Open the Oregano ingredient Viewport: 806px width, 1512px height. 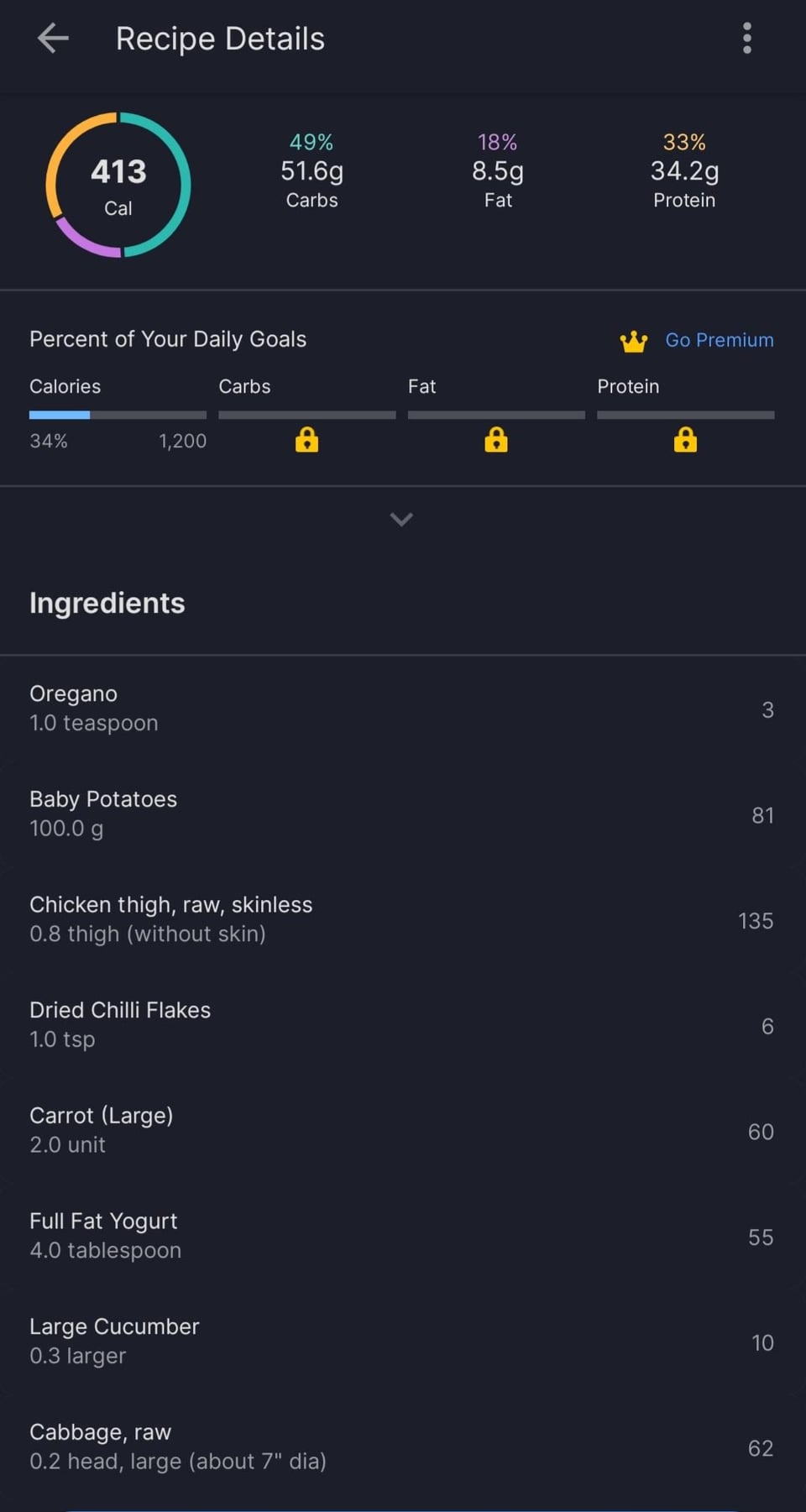click(x=403, y=709)
